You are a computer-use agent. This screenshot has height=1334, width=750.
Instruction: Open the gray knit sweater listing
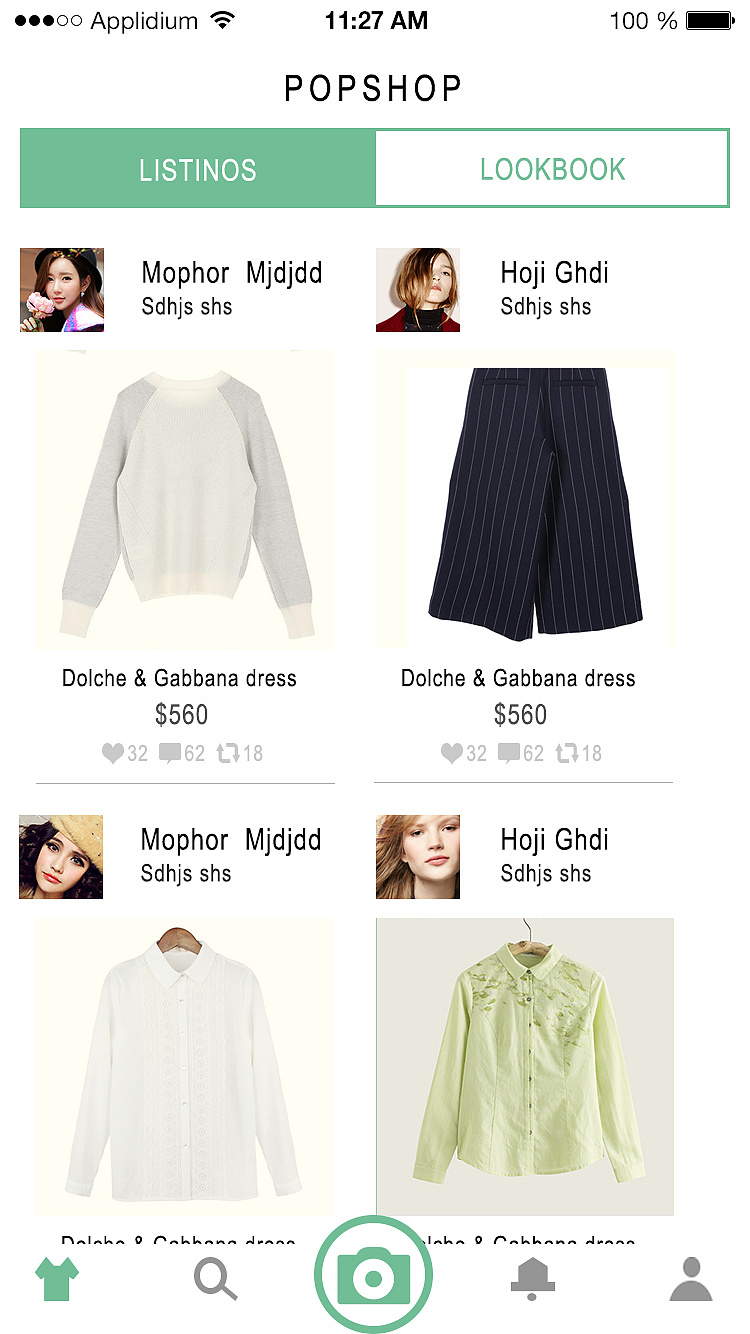click(x=185, y=500)
